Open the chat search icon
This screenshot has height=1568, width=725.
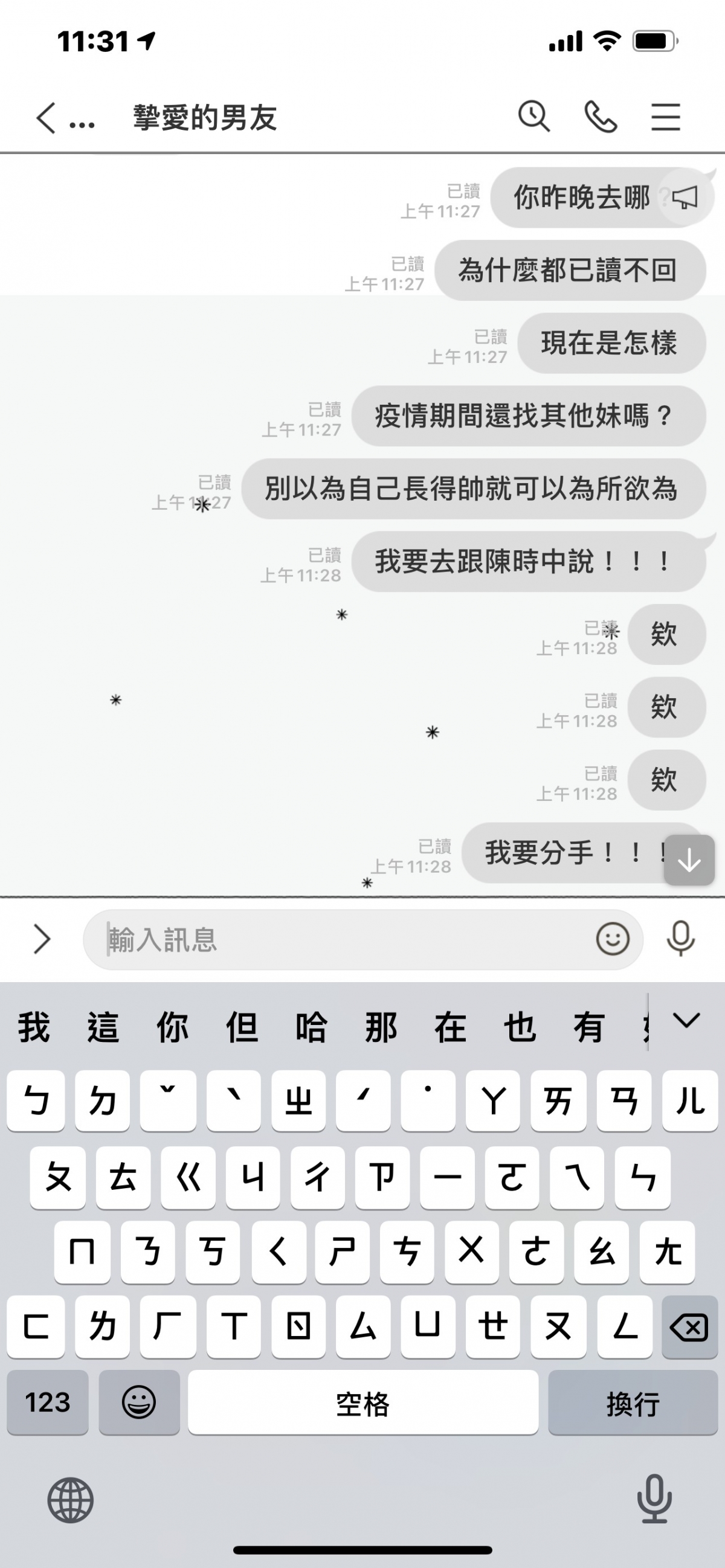click(x=535, y=117)
